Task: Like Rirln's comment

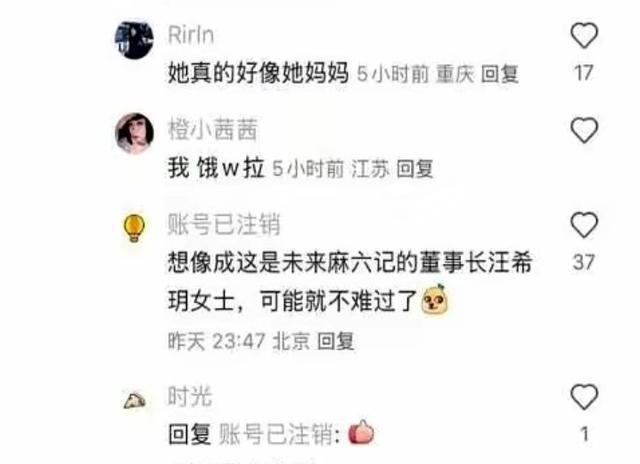Action: [583, 39]
